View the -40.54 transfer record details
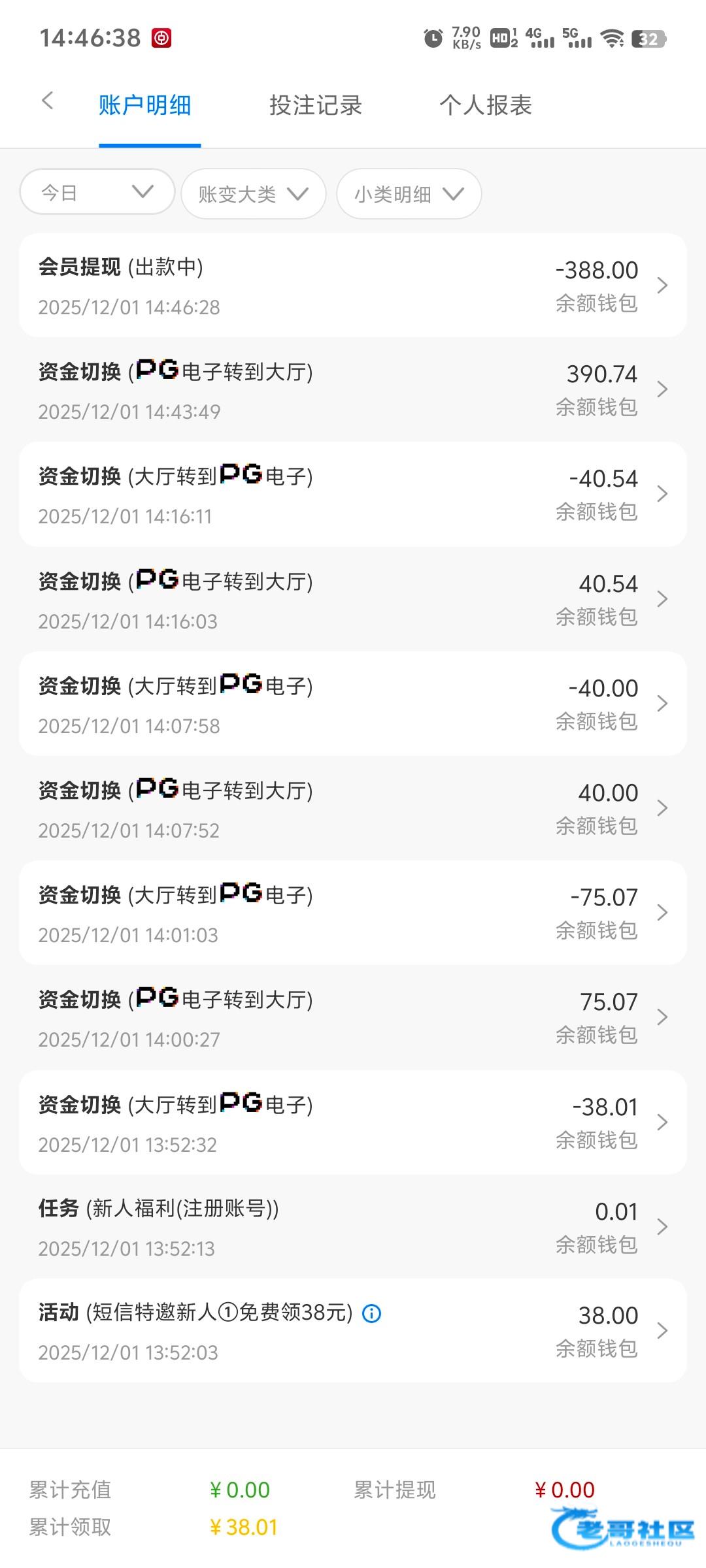This screenshot has height=1568, width=706. click(353, 495)
